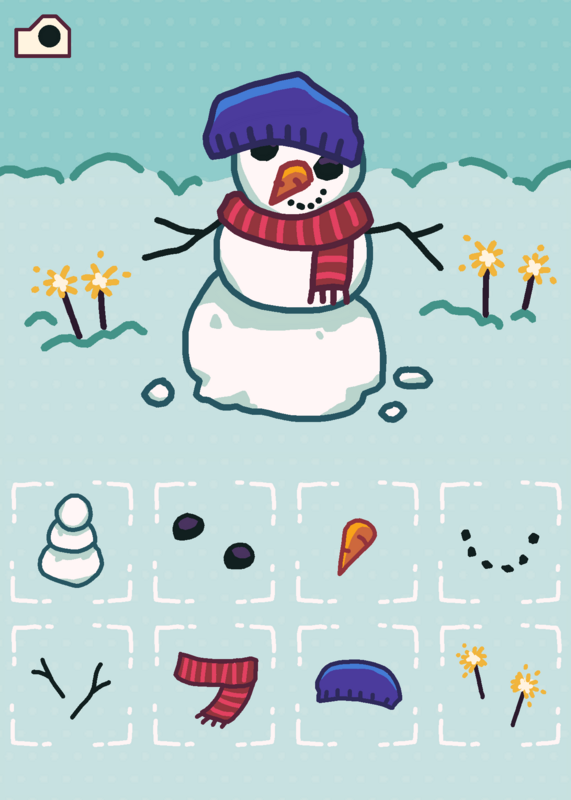Tap the camera icon to take a photo
The height and width of the screenshot is (800, 571).
[x=42, y=36]
